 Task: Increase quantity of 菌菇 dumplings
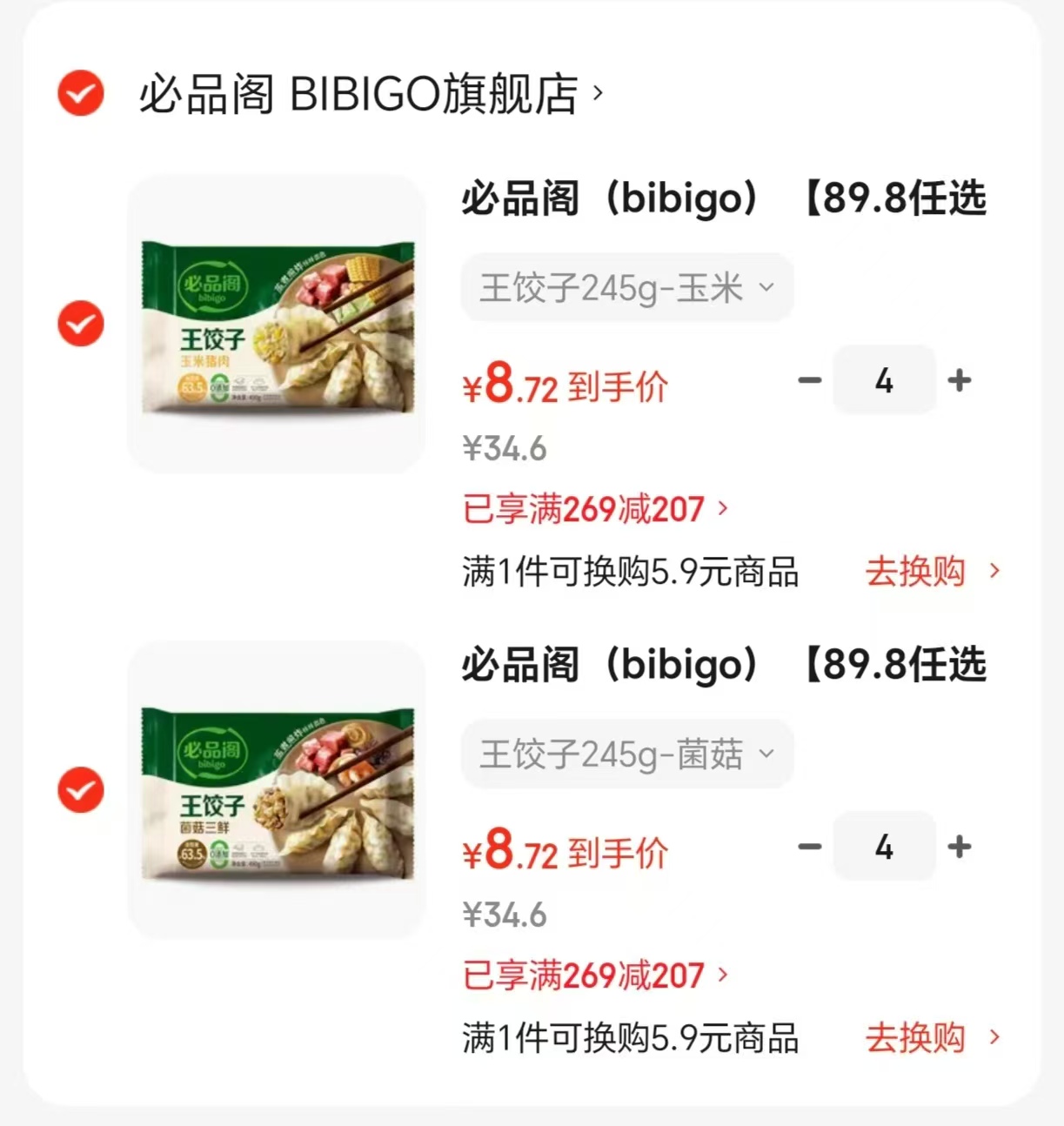pos(959,847)
